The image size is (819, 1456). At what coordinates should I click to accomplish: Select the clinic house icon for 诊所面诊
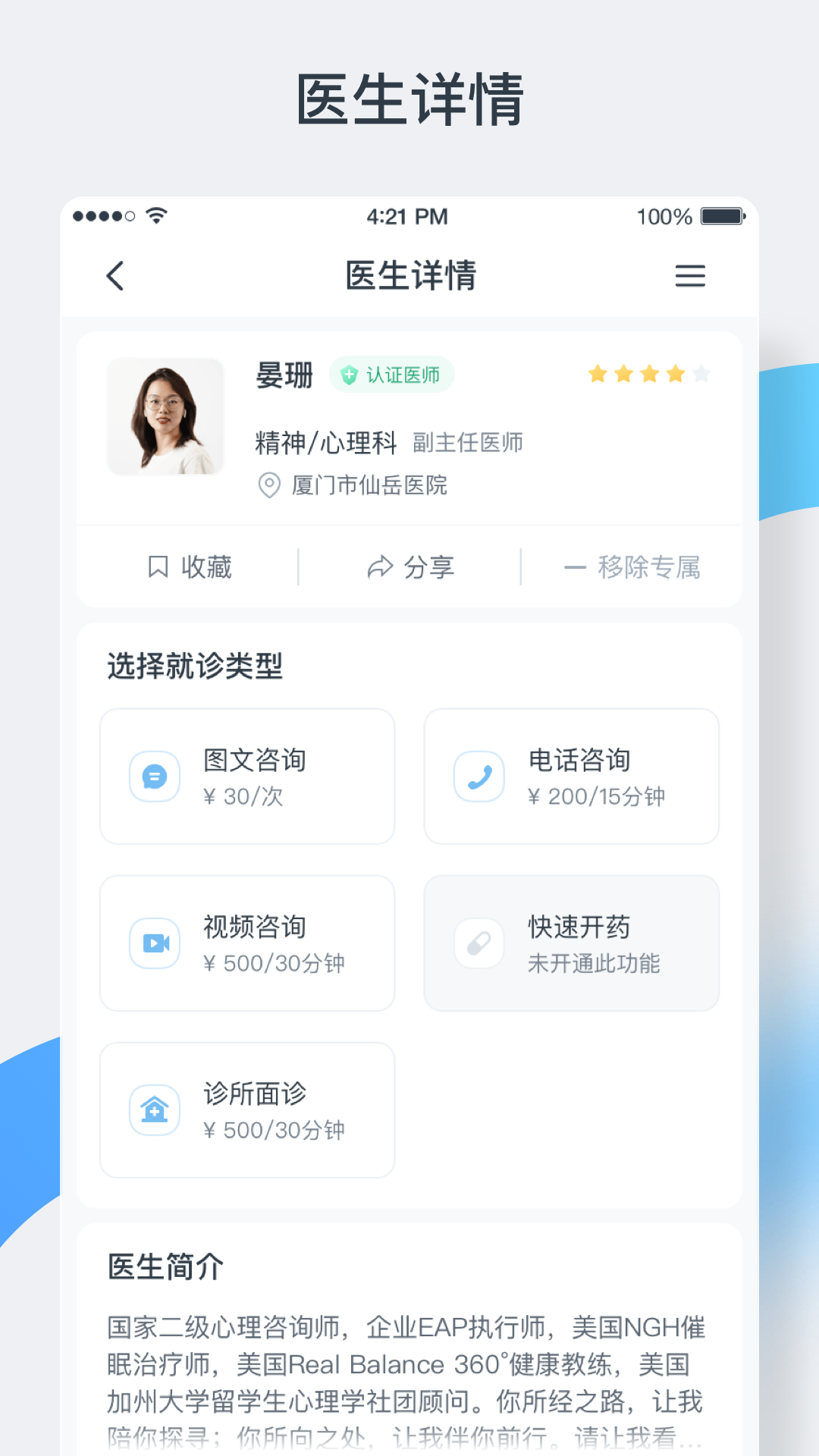[154, 1109]
